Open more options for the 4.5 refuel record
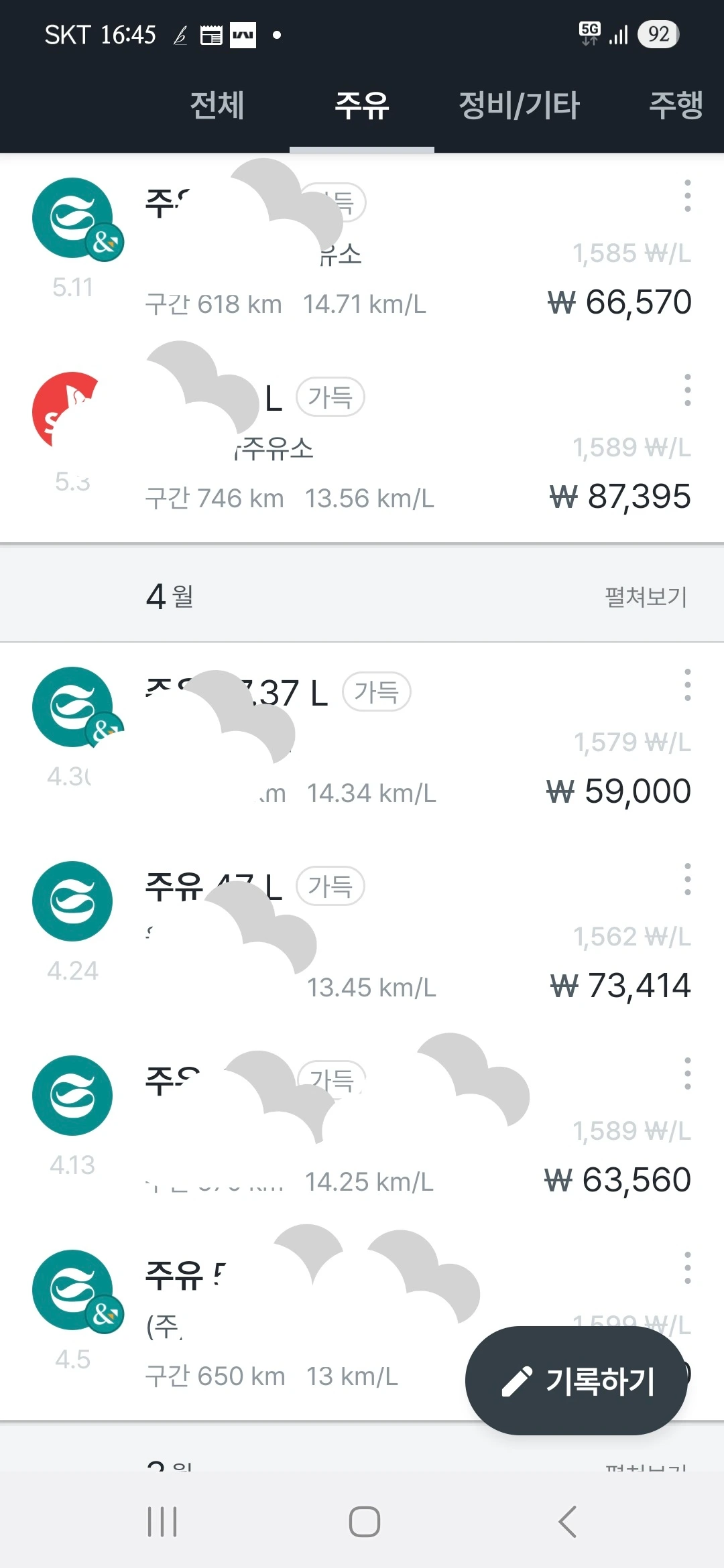This screenshot has width=724, height=1568. tap(687, 1268)
